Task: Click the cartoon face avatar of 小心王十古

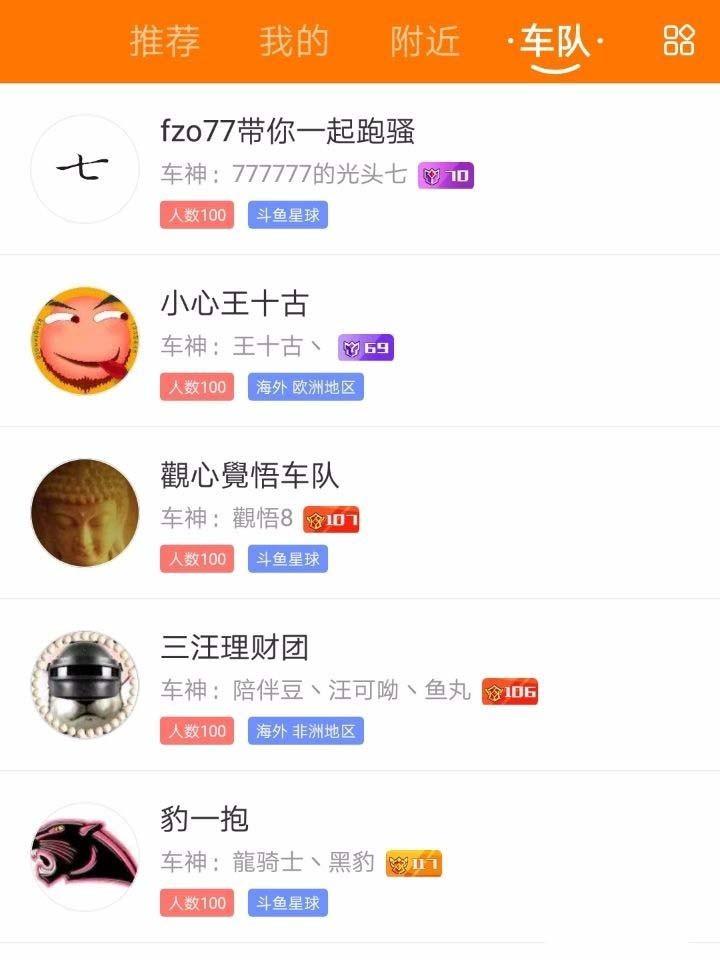Action: [85, 342]
